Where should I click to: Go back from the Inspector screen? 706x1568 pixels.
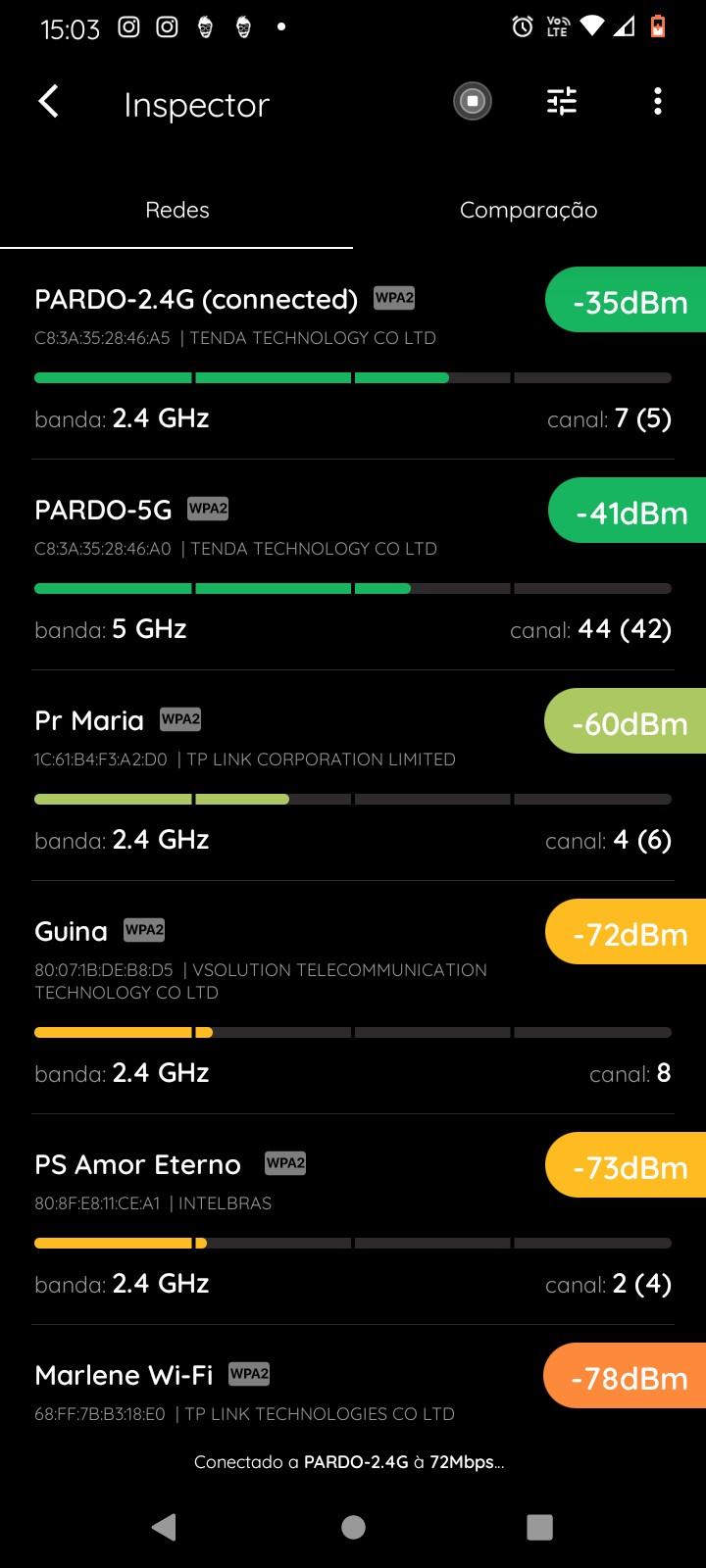[49, 102]
